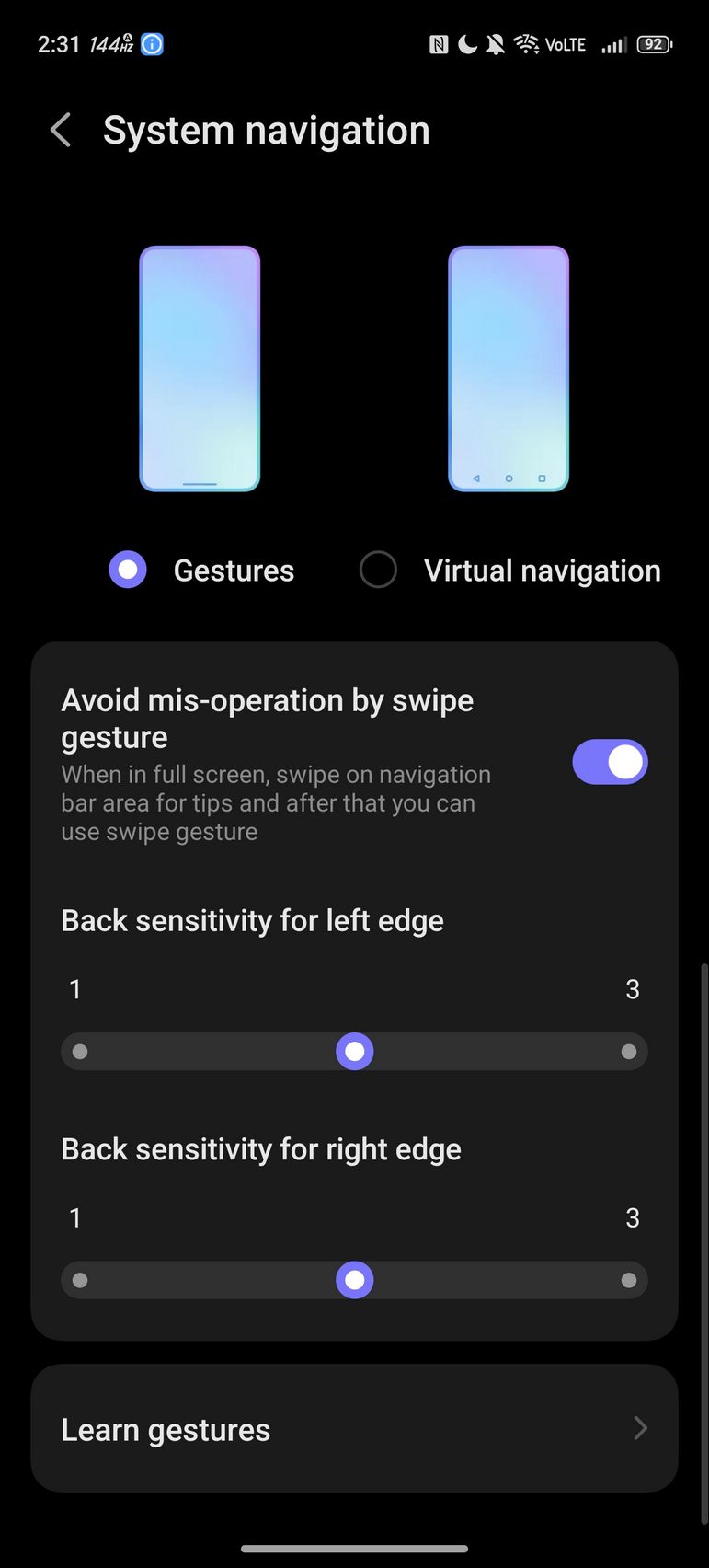Disable Avoid mis-operation by swipe gesture

click(610, 762)
